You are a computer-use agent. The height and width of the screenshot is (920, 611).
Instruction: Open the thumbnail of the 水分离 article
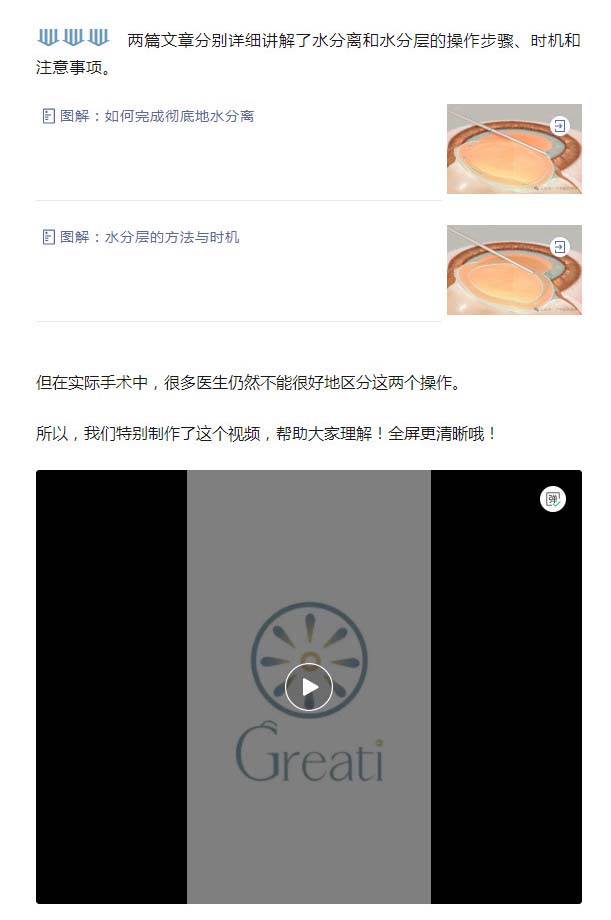click(514, 149)
